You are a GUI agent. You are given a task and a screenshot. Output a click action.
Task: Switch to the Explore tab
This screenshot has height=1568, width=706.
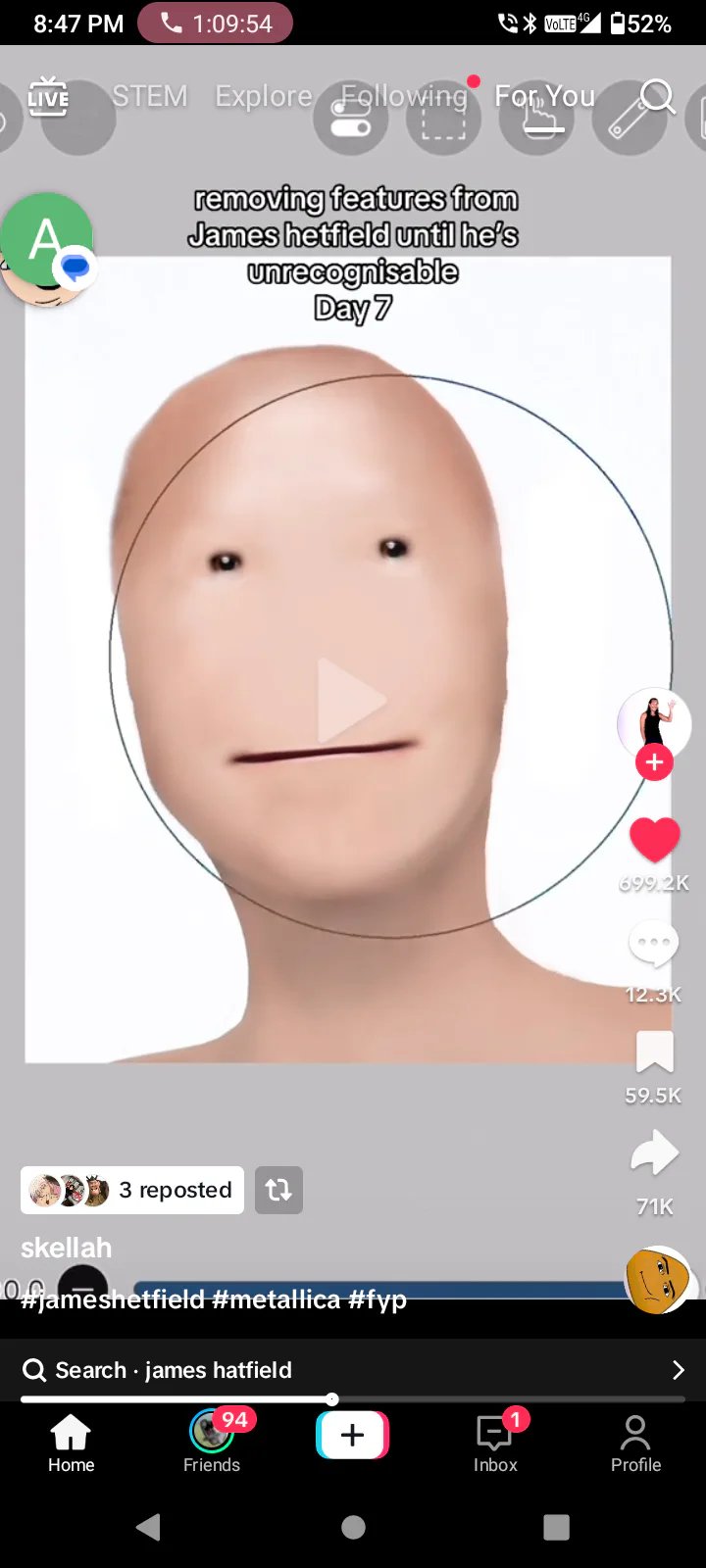click(x=264, y=96)
